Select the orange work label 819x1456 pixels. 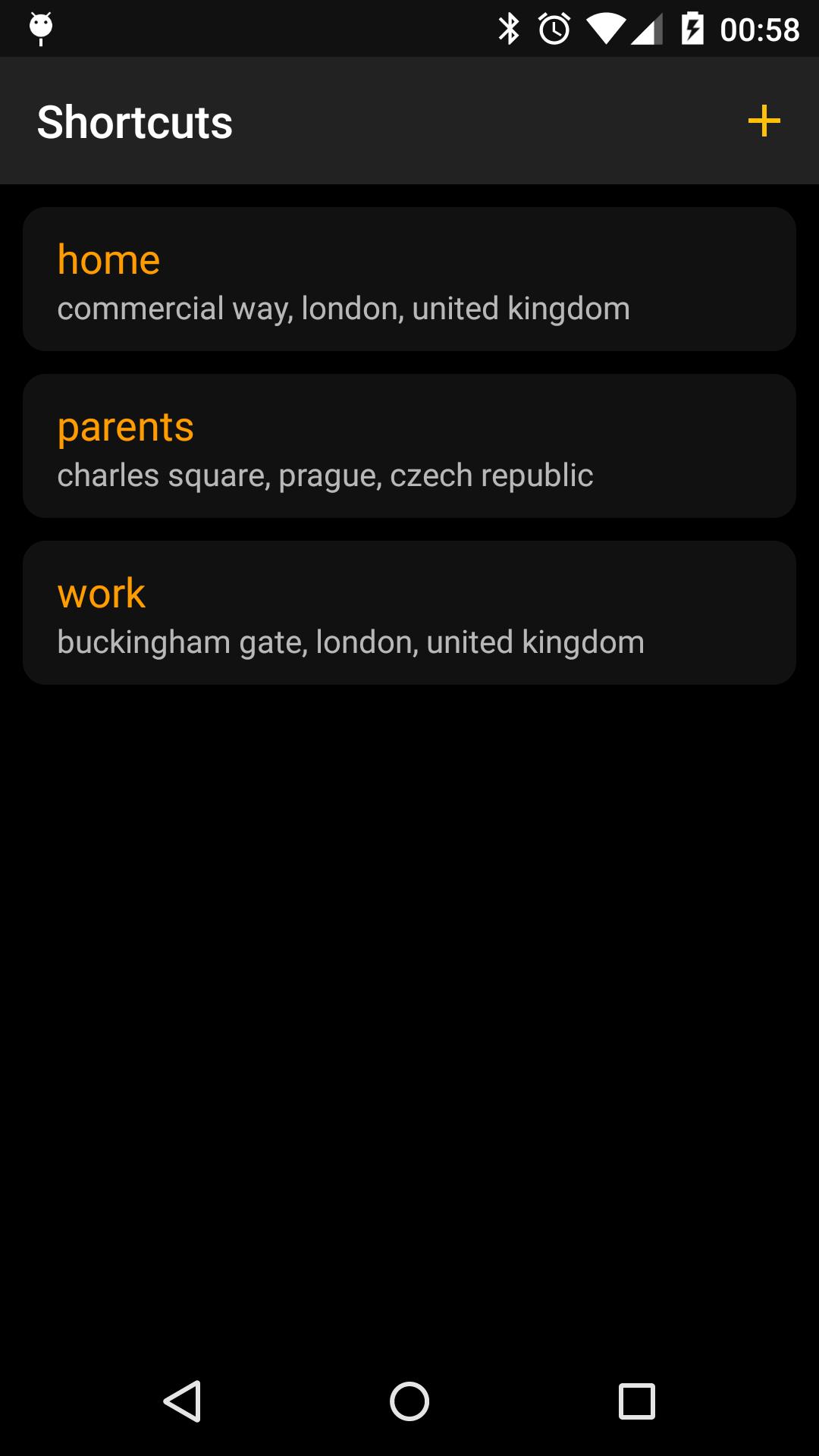tap(102, 592)
